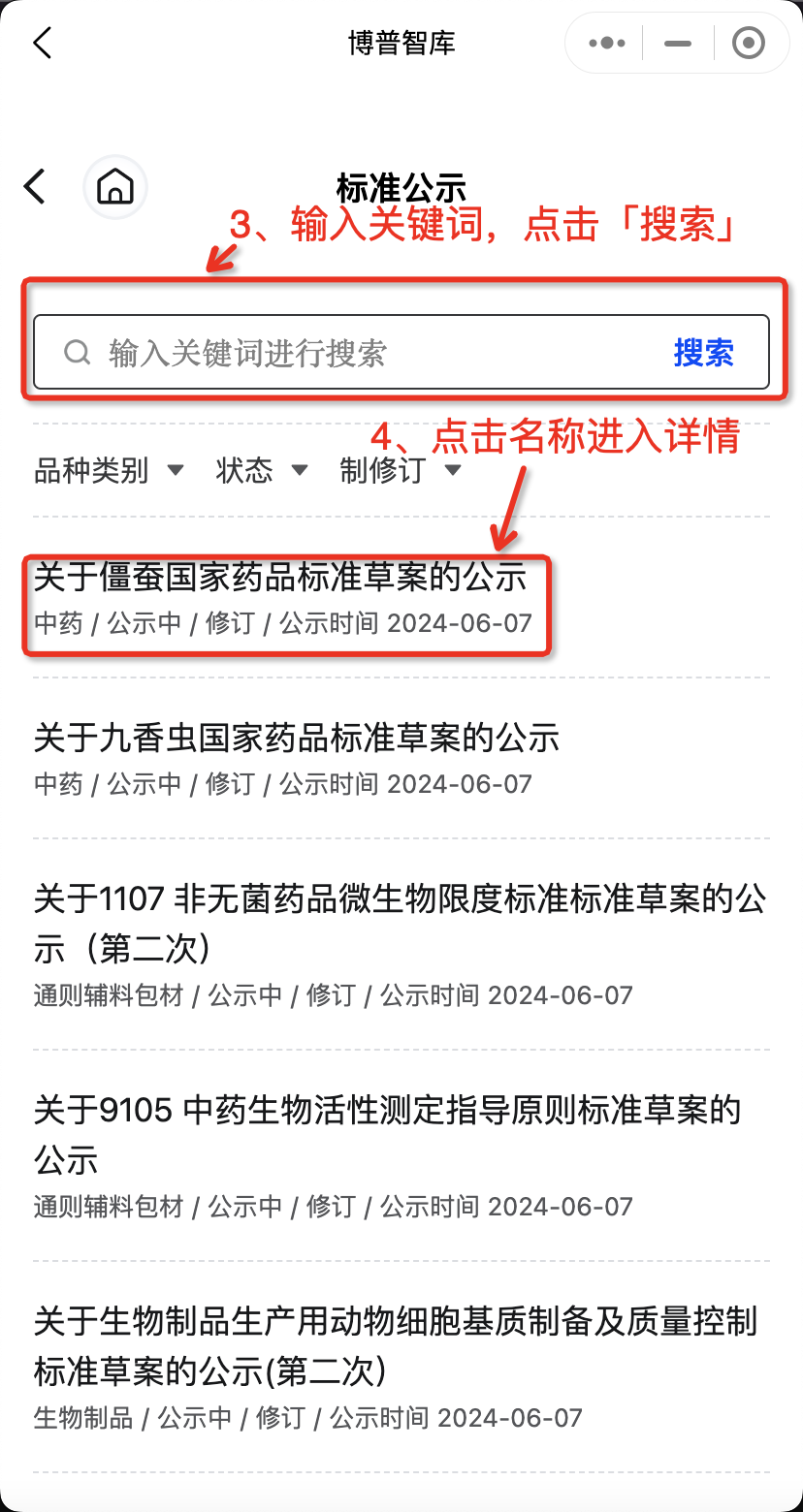Go back using the top bar arrow

pos(42,43)
